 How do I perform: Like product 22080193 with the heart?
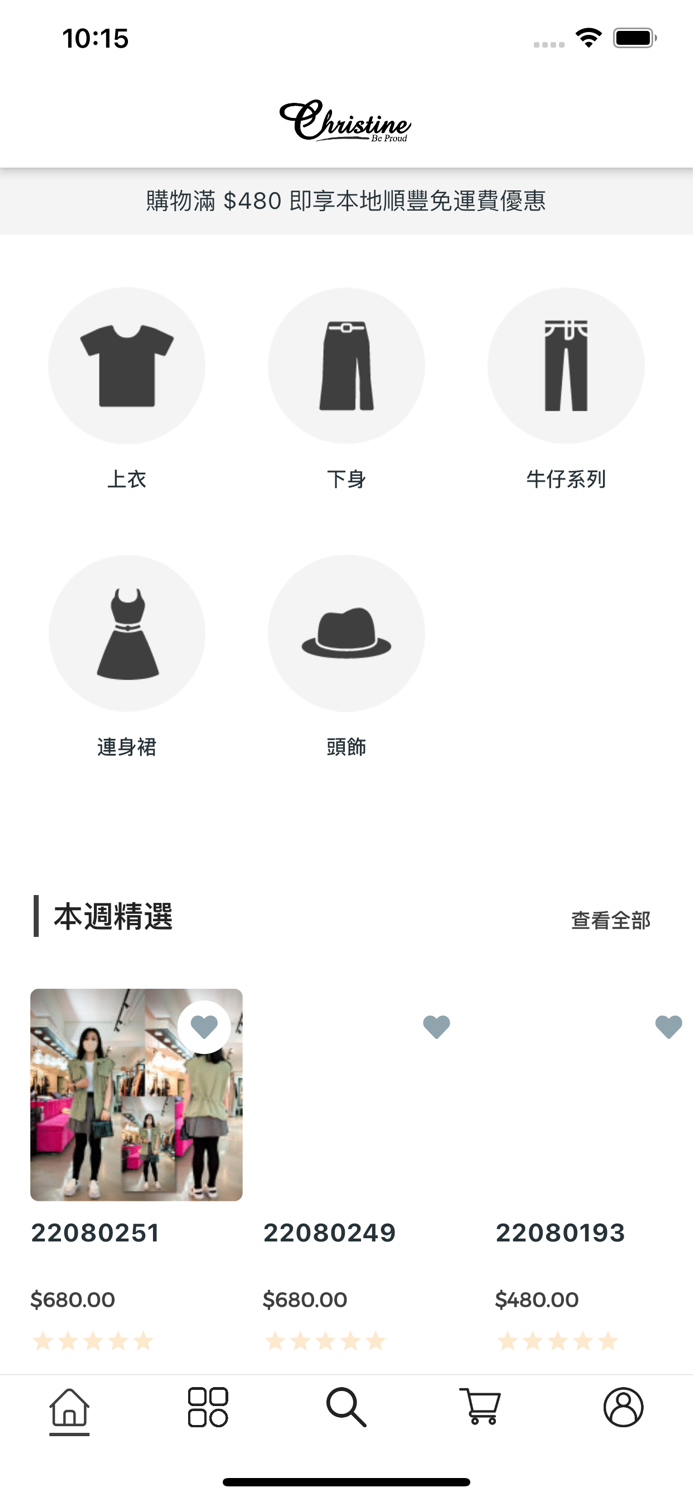[668, 1027]
